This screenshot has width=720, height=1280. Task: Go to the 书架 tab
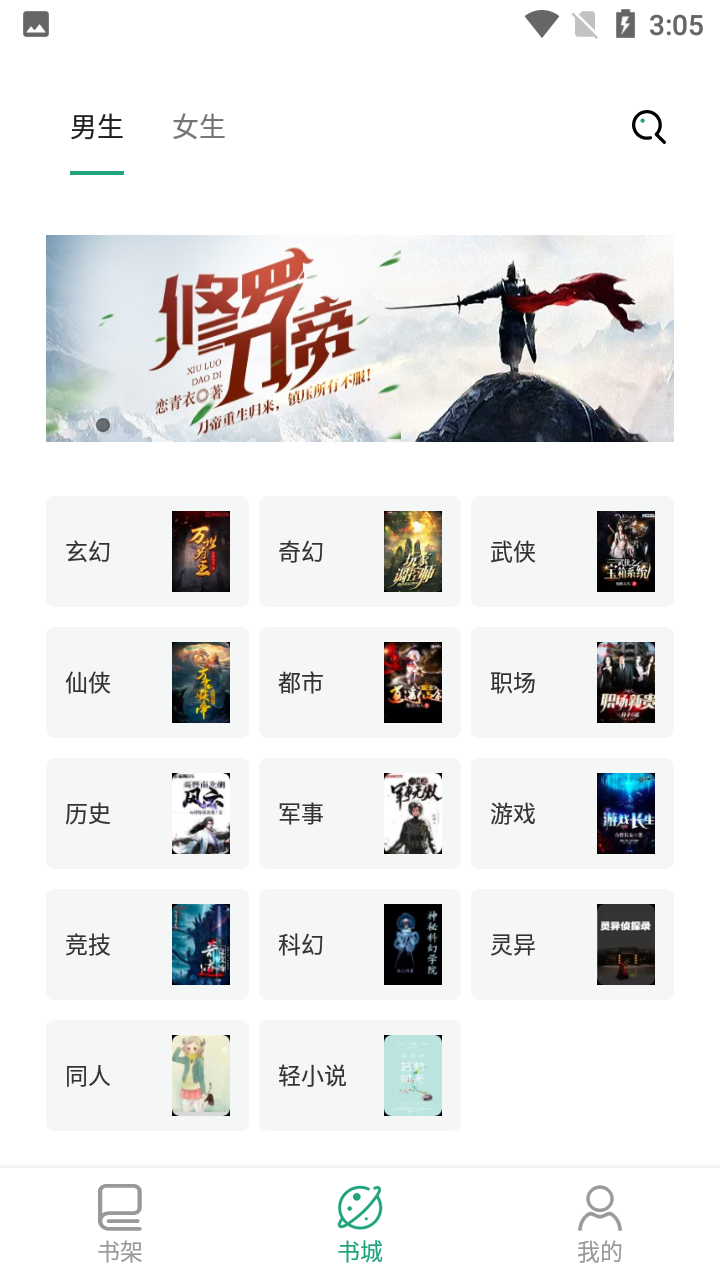point(120,1224)
